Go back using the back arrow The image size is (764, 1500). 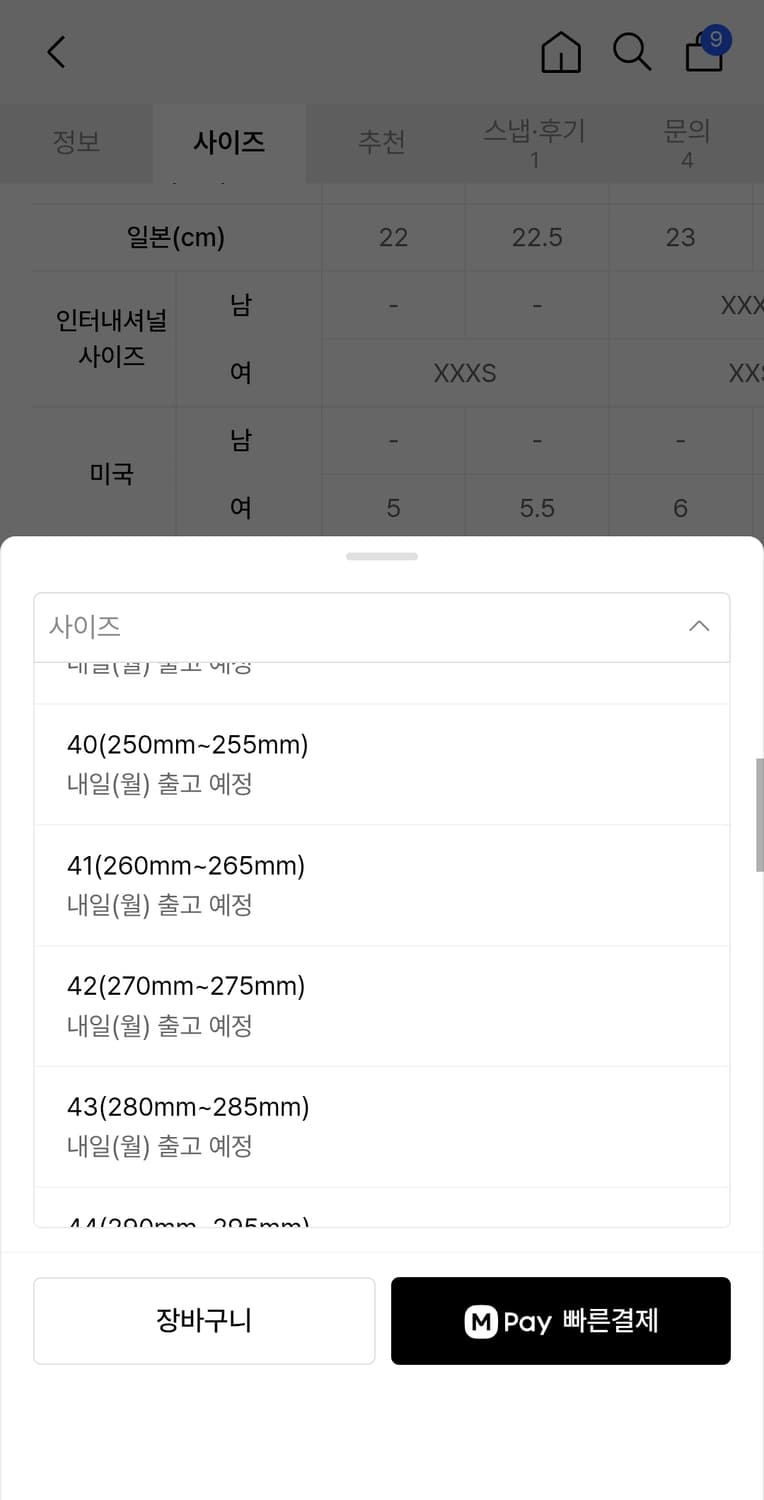[x=55, y=52]
